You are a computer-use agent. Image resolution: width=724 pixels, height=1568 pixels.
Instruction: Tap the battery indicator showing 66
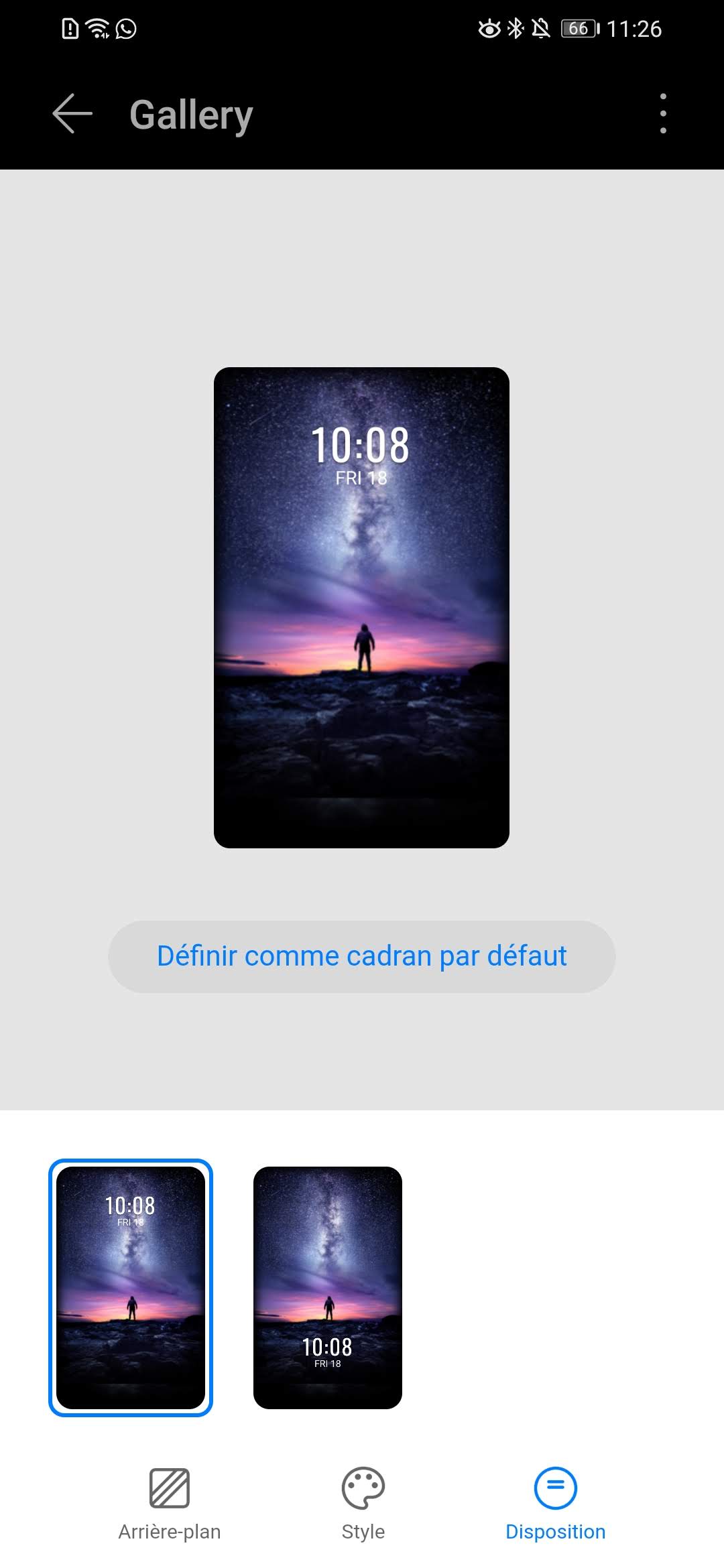pos(580,28)
